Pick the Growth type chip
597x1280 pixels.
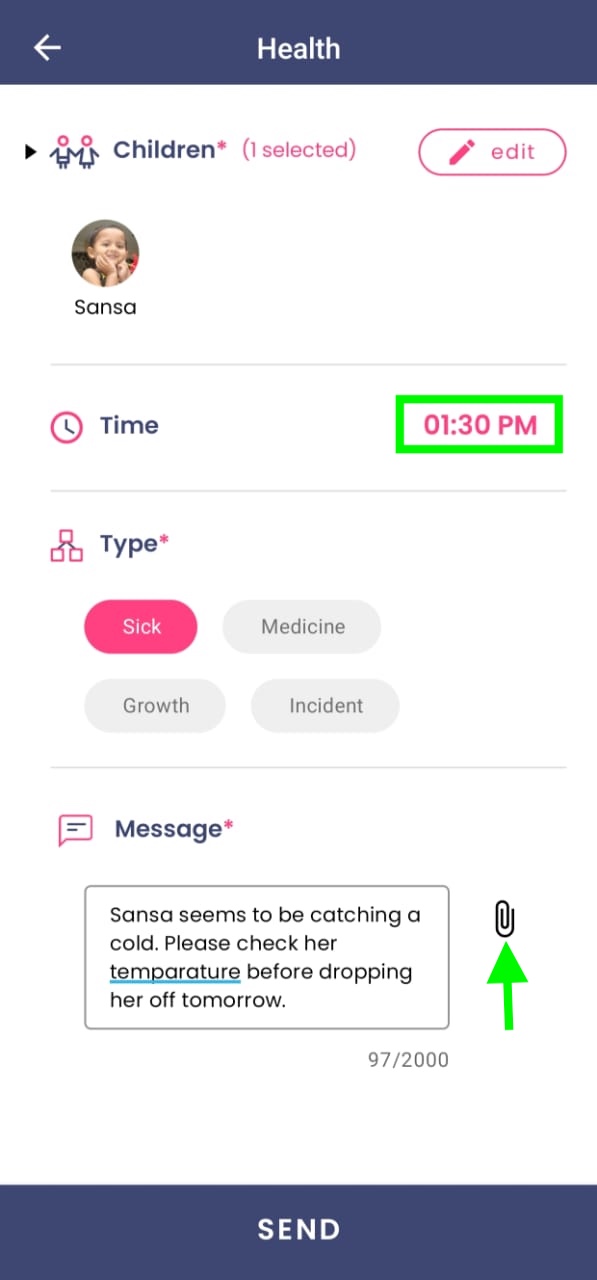click(155, 706)
